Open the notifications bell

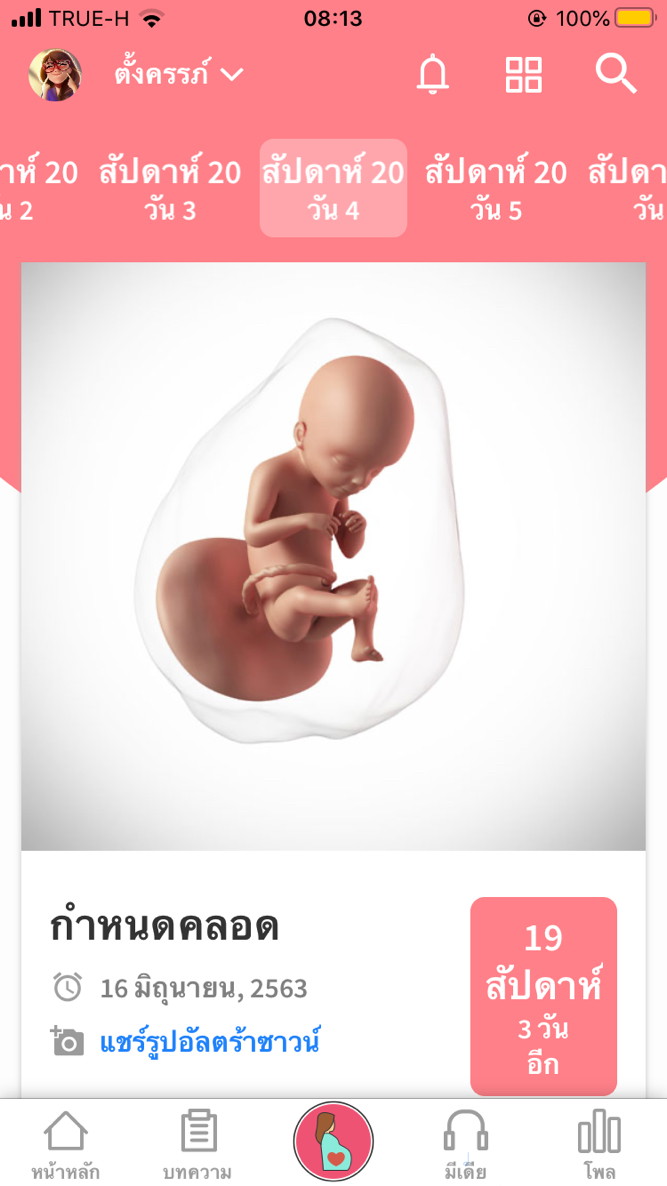(x=432, y=75)
